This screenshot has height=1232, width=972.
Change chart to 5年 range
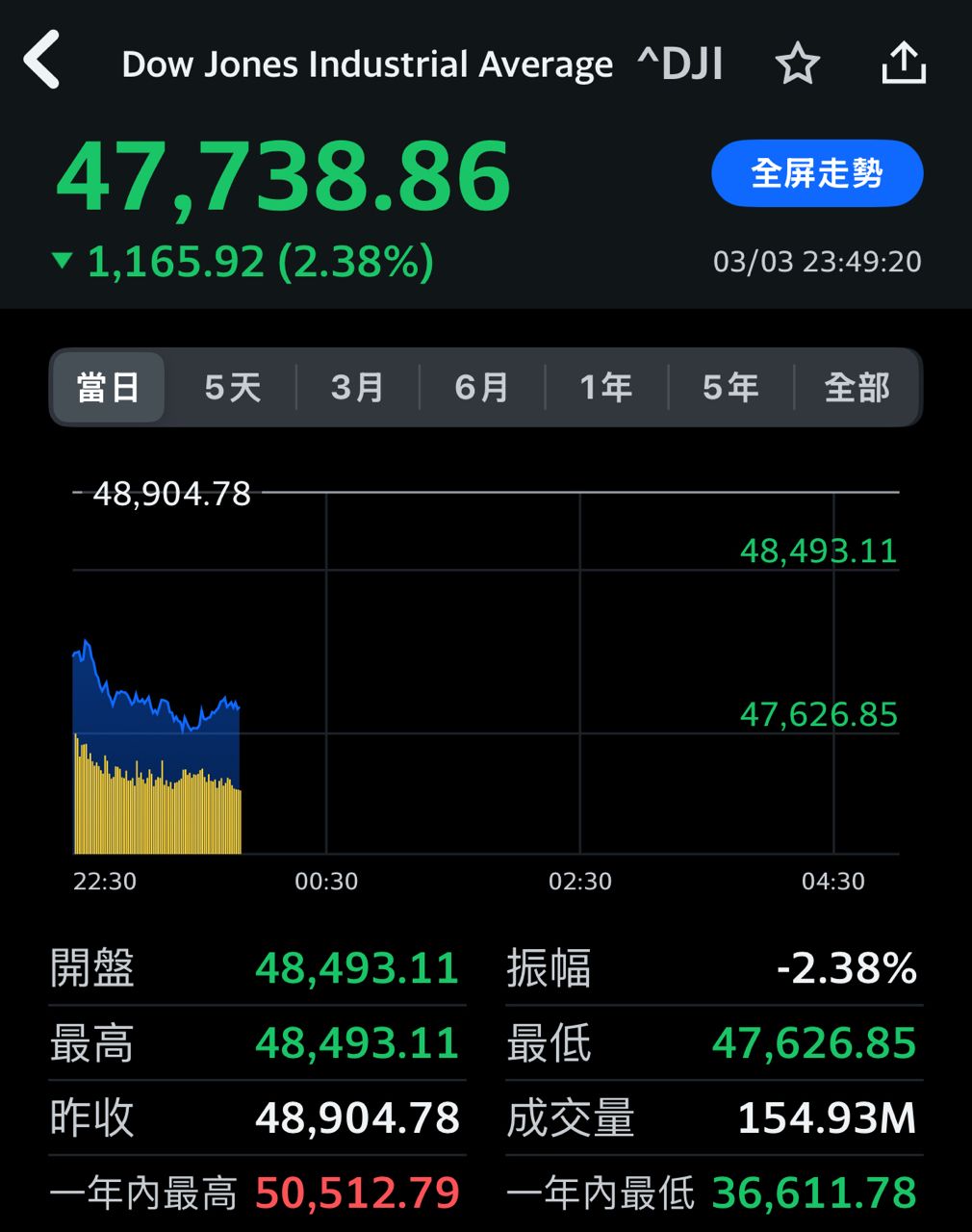tap(730, 388)
